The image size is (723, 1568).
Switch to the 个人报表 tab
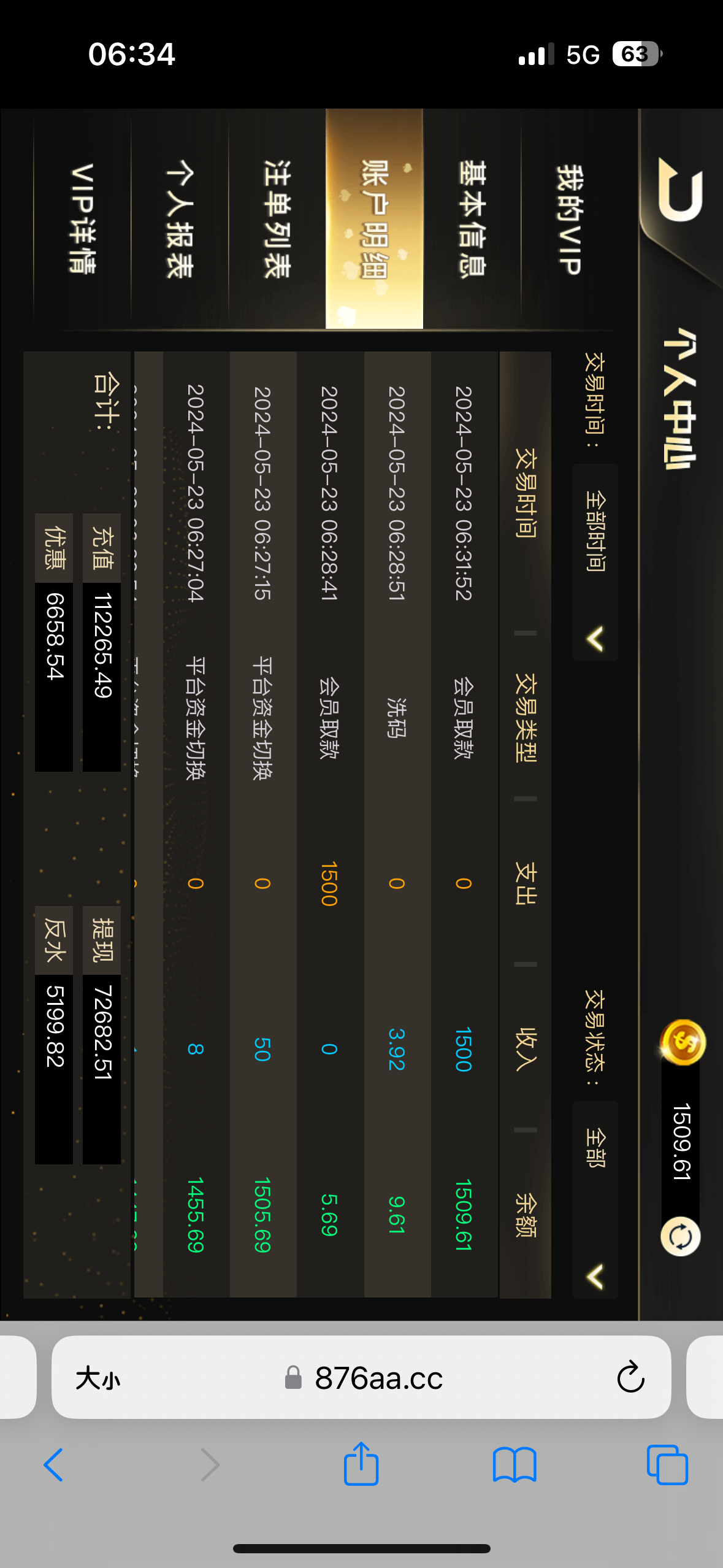coord(180,219)
